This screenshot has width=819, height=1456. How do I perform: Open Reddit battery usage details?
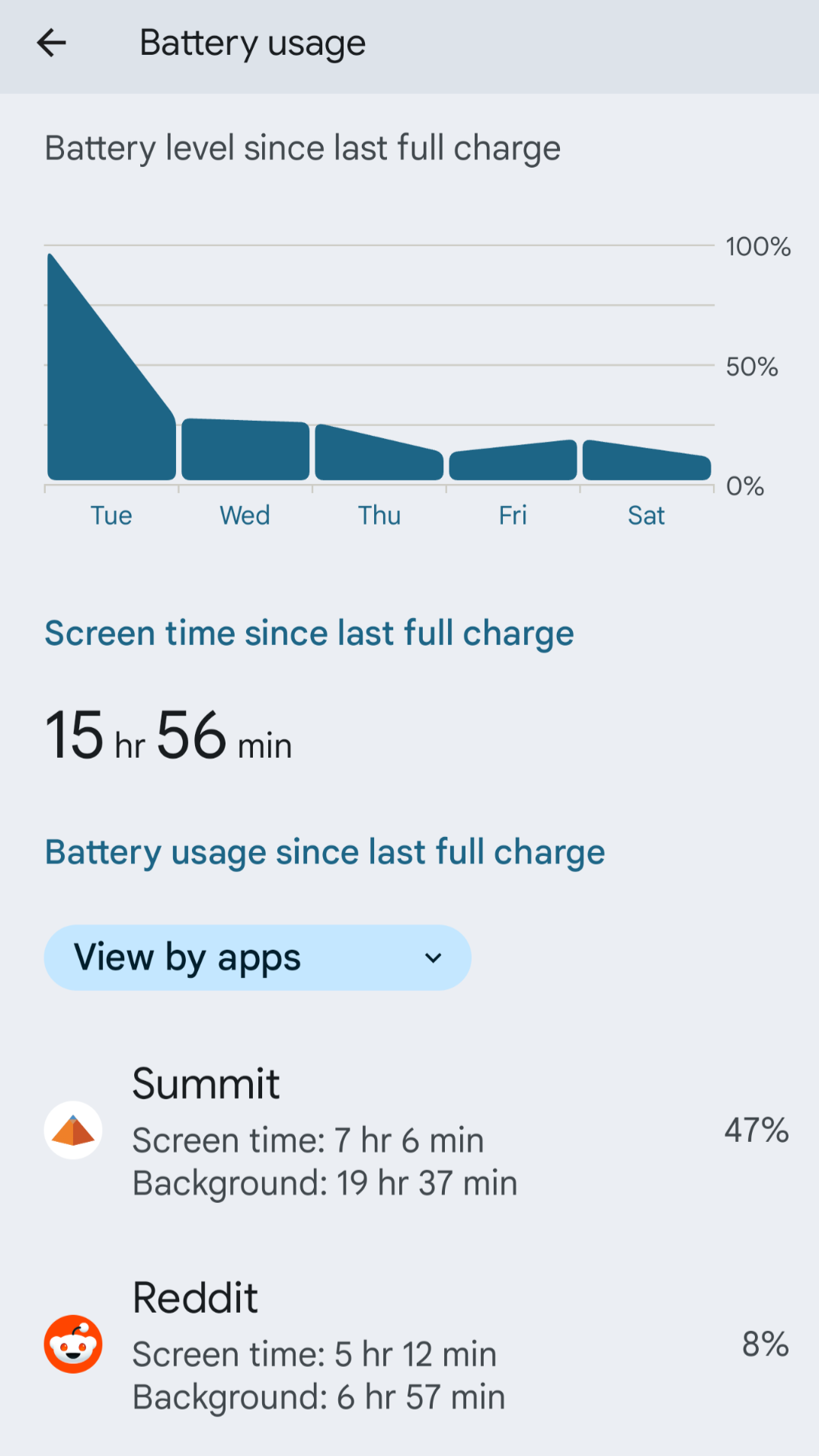411,1345
